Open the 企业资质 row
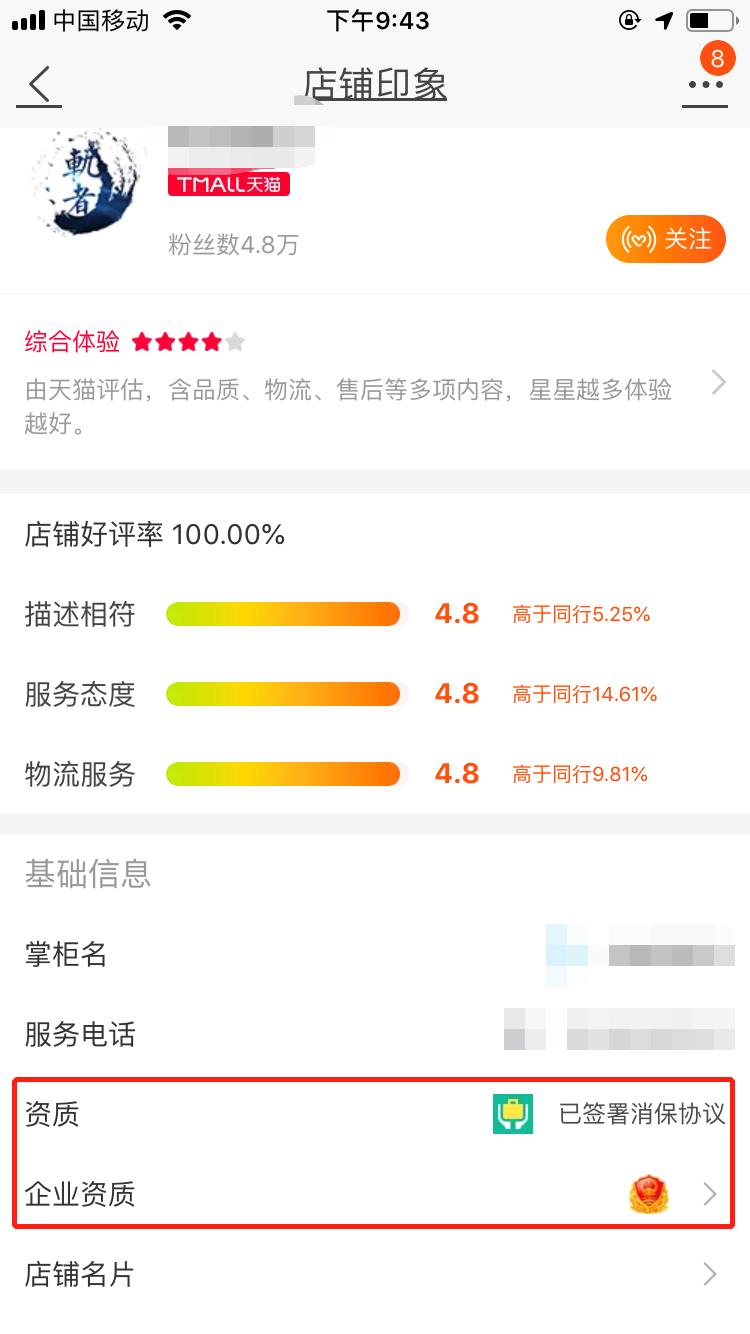Viewport: 750px width, 1334px height. [x=375, y=1194]
